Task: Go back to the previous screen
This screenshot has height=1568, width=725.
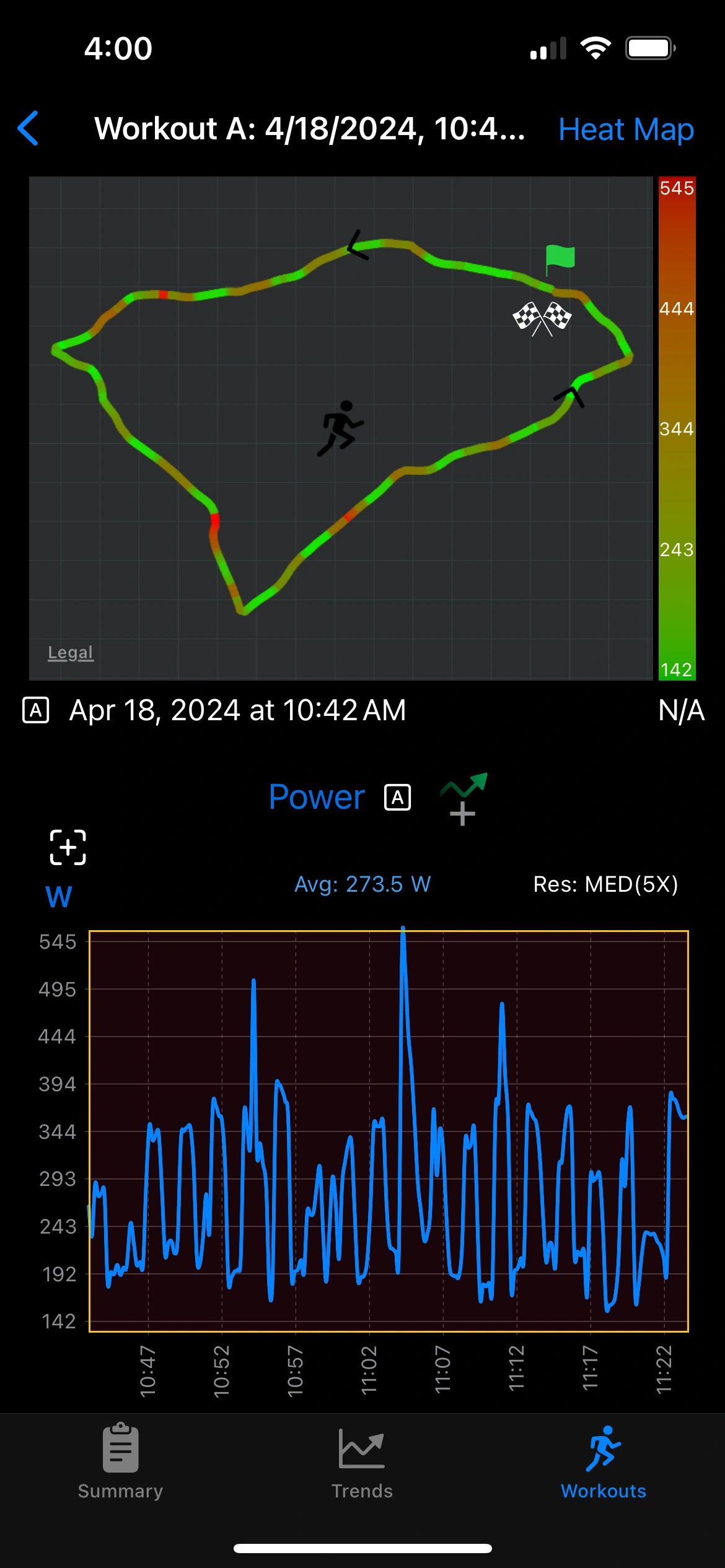Action: tap(29, 129)
